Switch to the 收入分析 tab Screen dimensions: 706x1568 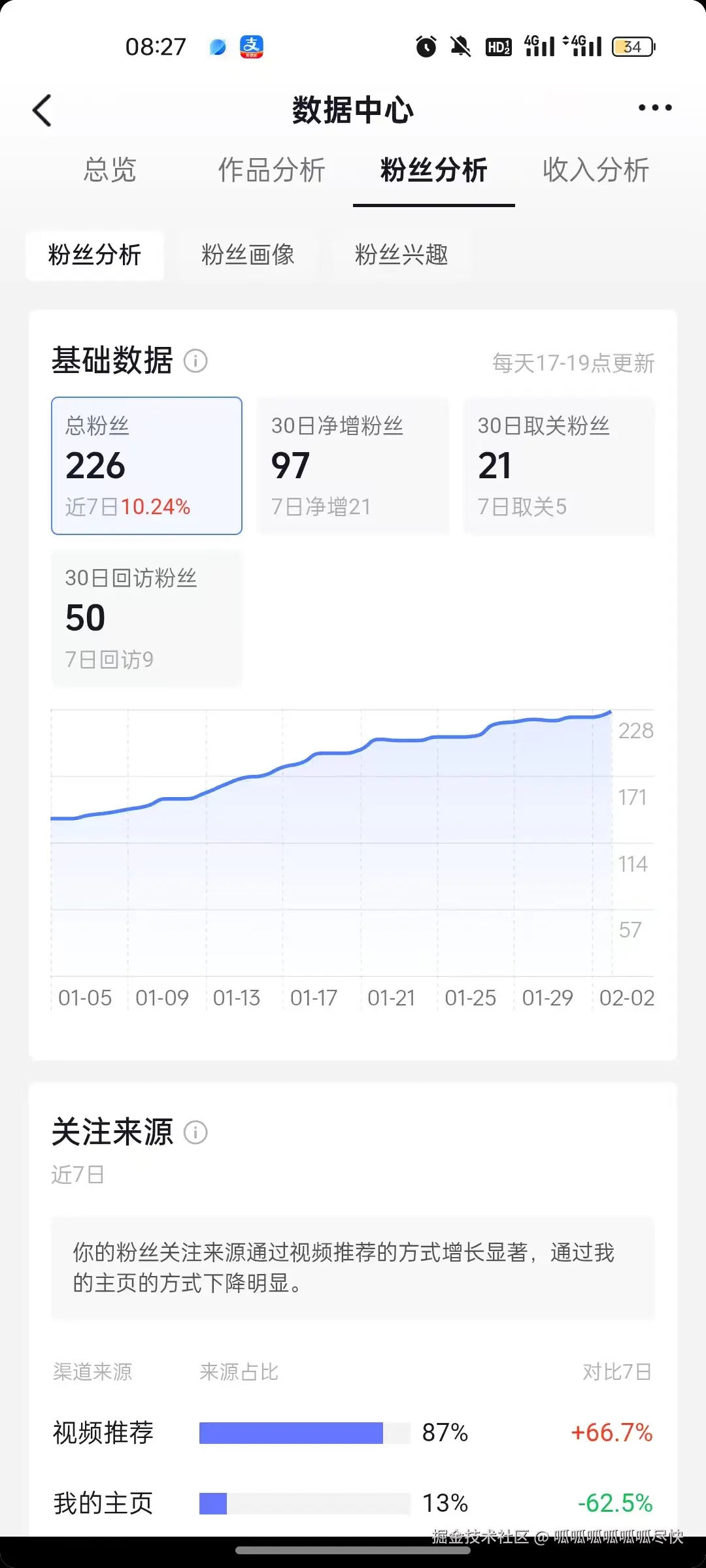click(596, 170)
